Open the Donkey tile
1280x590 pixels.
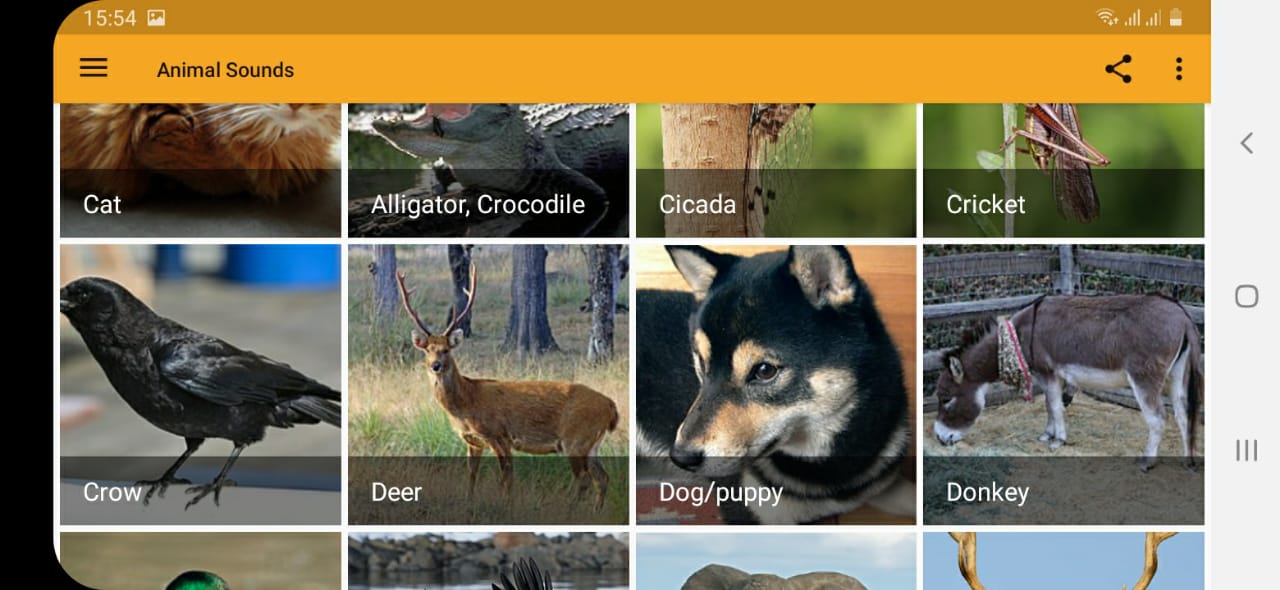(1063, 385)
